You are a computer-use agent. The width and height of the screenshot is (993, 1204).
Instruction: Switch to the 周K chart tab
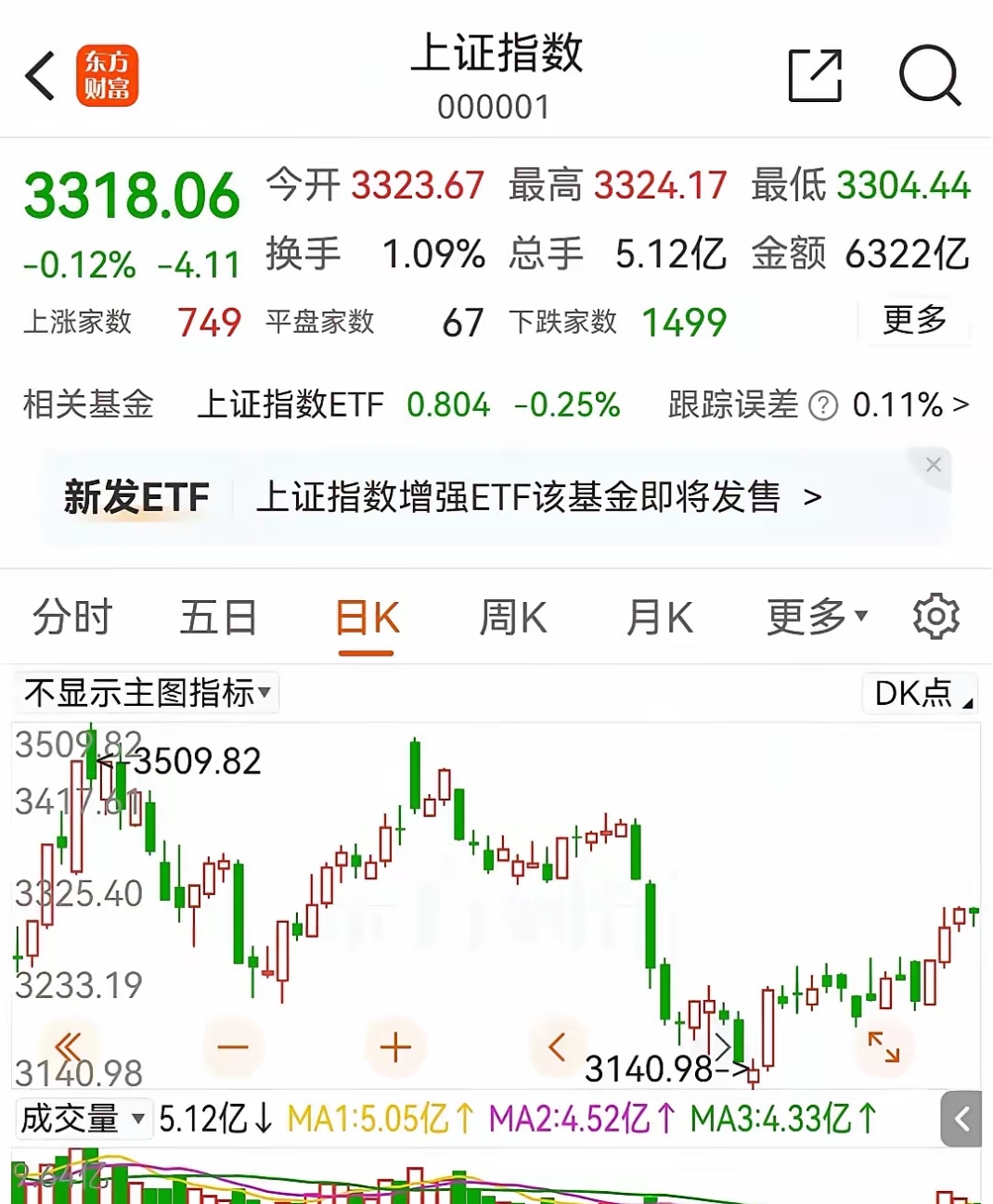click(513, 618)
